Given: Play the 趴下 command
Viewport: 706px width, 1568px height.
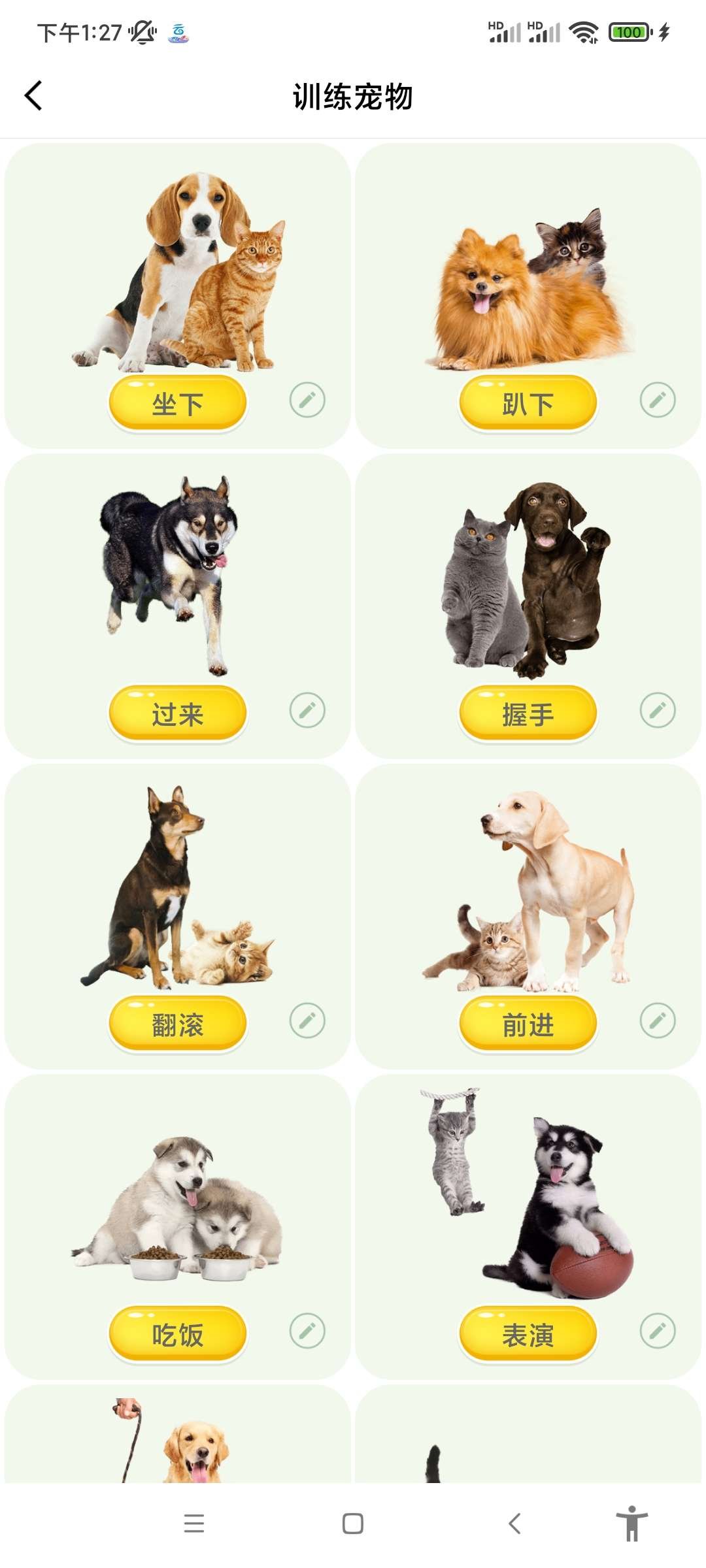Looking at the screenshot, I should pyautogui.click(x=528, y=403).
